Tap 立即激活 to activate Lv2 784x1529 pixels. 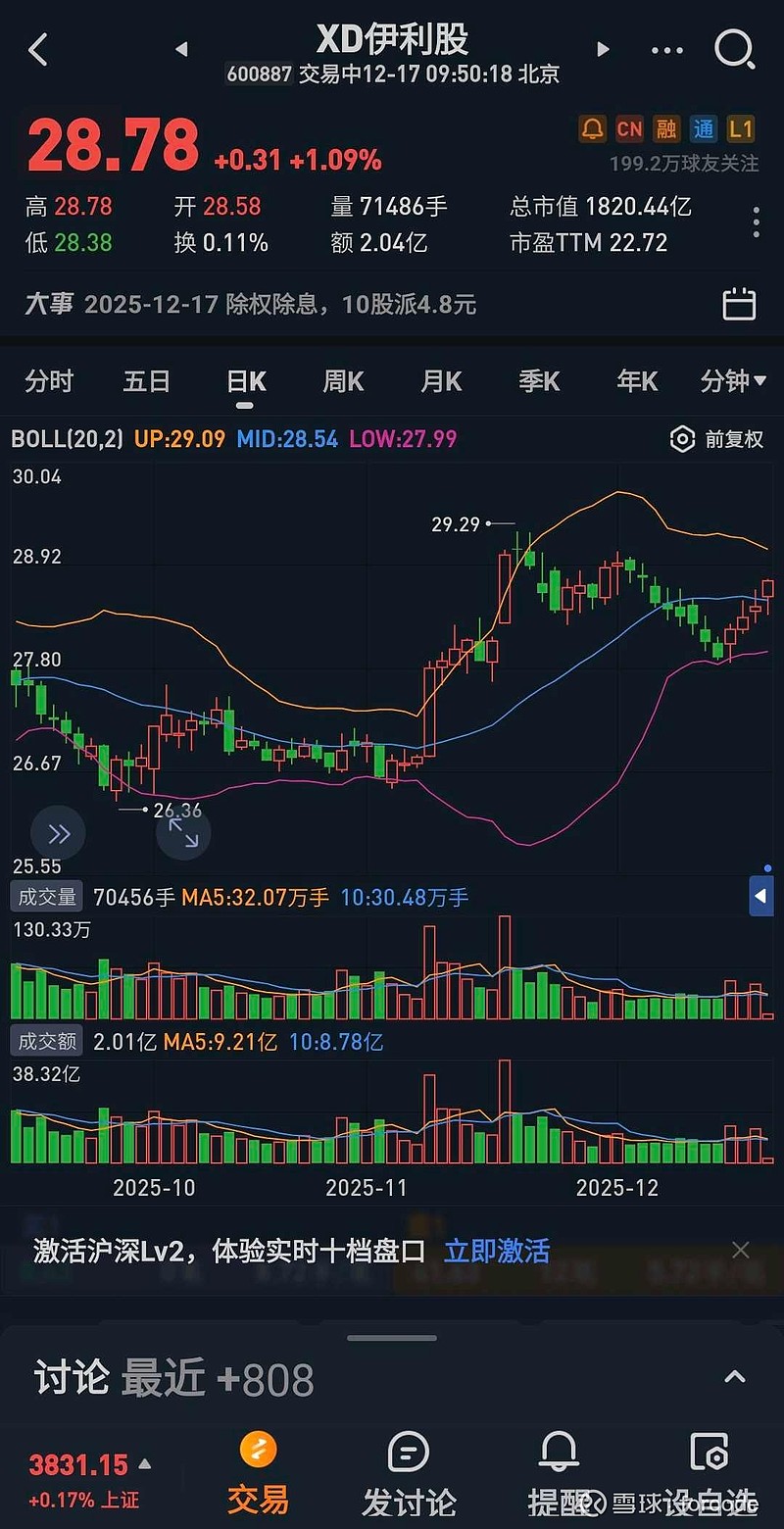coord(497,1251)
